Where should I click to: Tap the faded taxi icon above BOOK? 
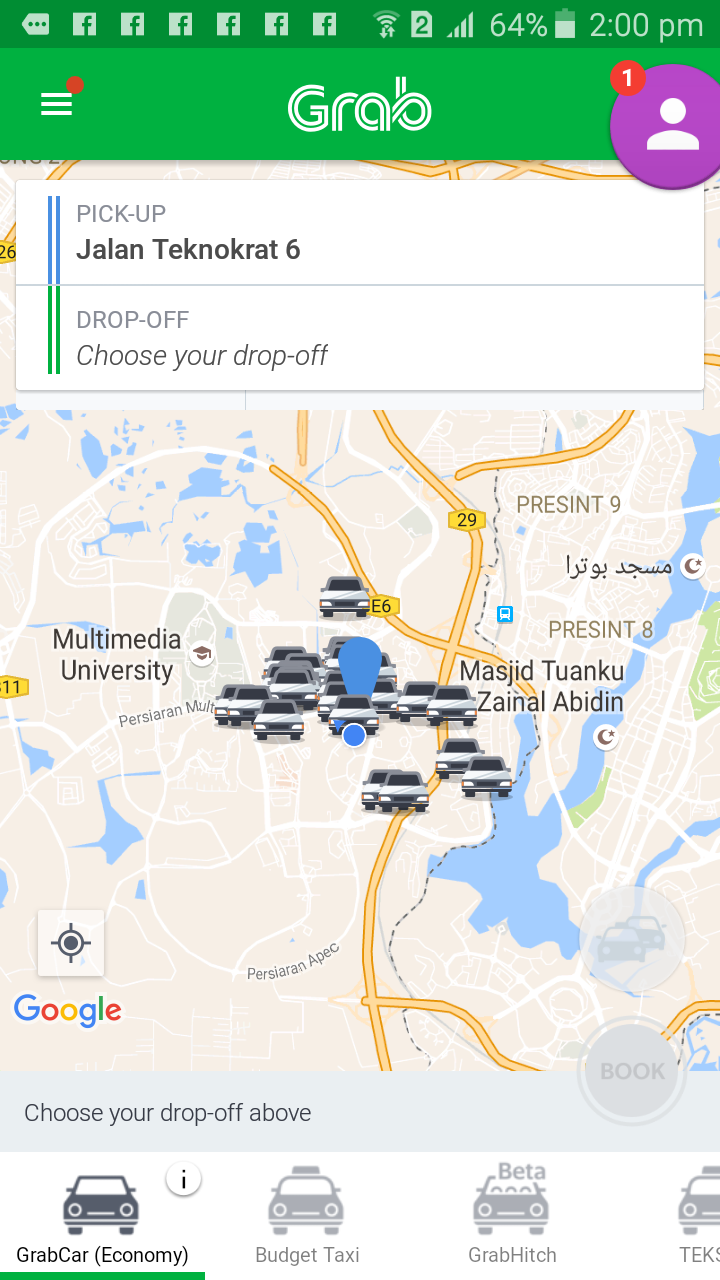pyautogui.click(x=631, y=938)
